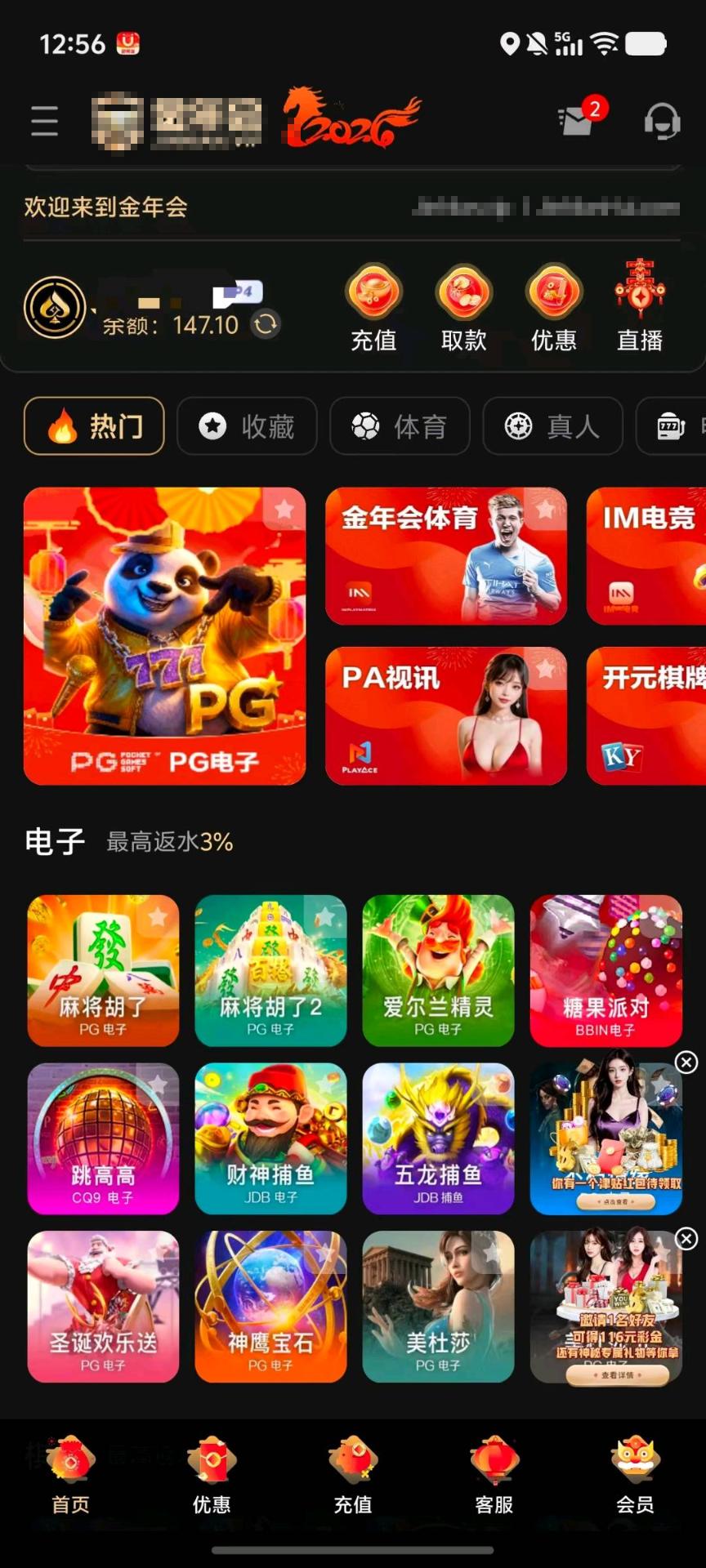Image resolution: width=706 pixels, height=1568 pixels.
Task: Tap the 客服 support icon in bottom bar
Action: pos(494,1470)
